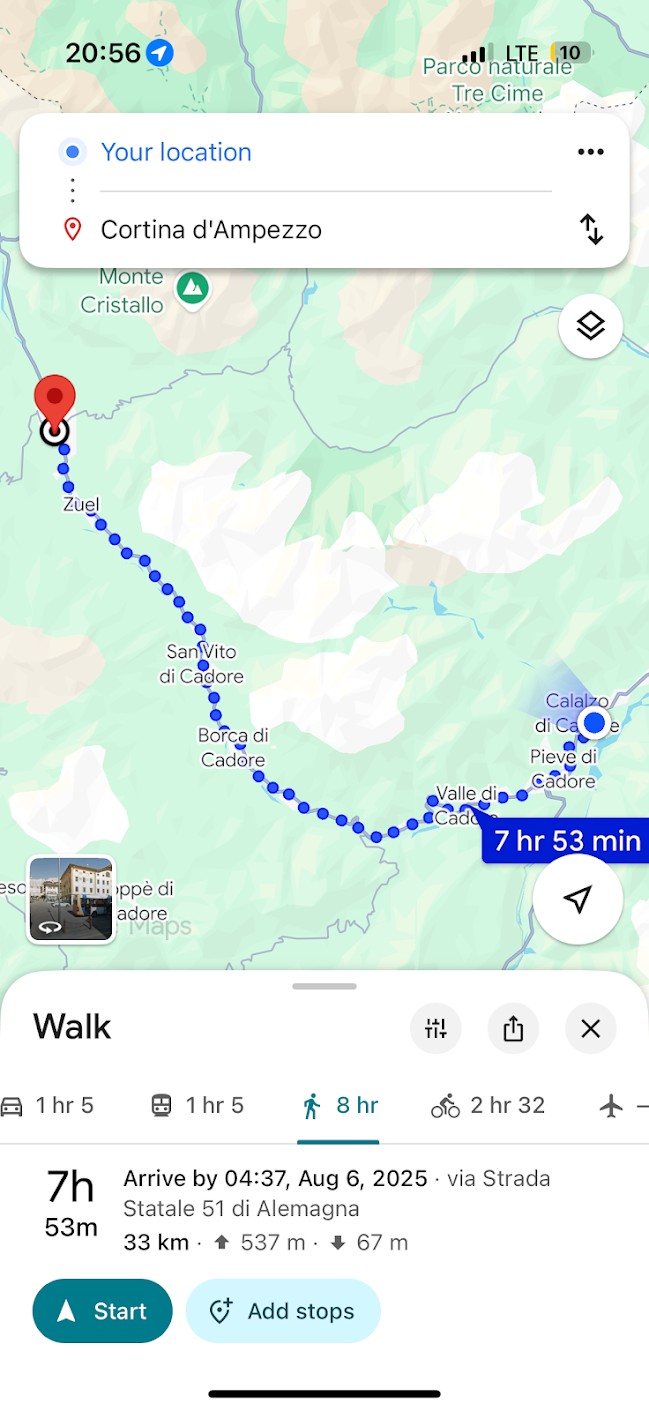Switch to the transit tab

pyautogui.click(x=197, y=1105)
